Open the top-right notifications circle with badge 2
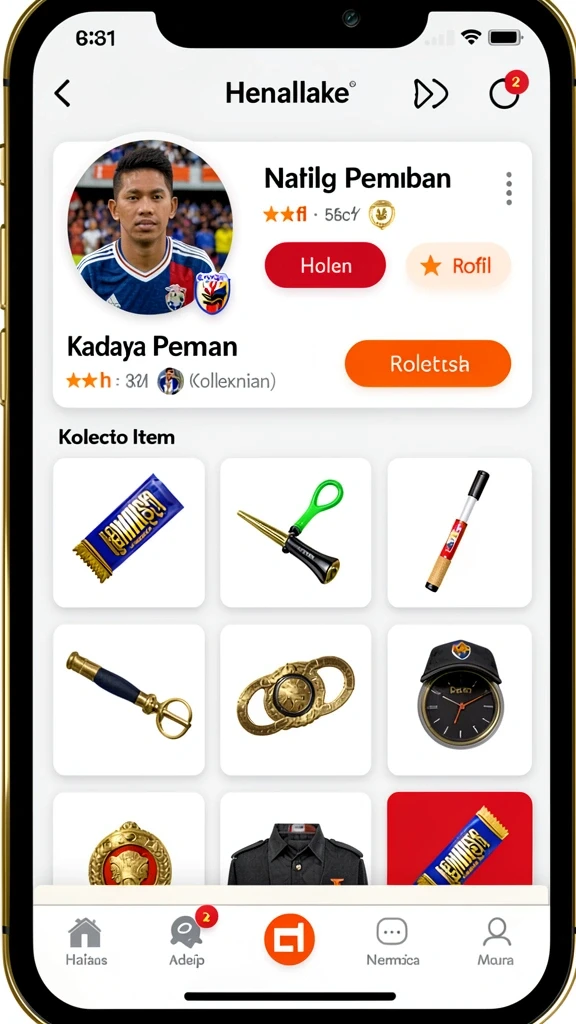 point(505,93)
